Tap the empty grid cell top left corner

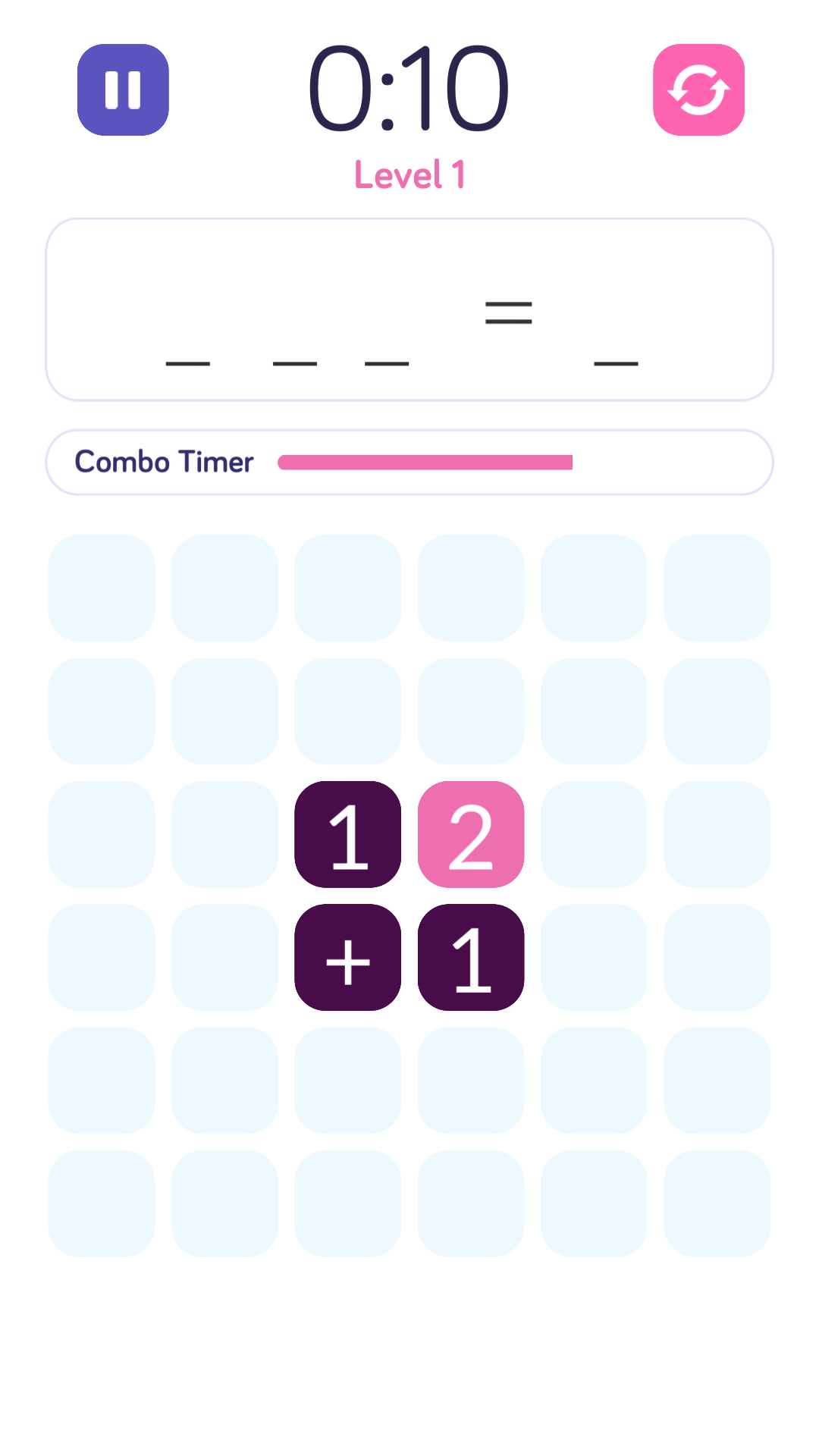coord(102,588)
